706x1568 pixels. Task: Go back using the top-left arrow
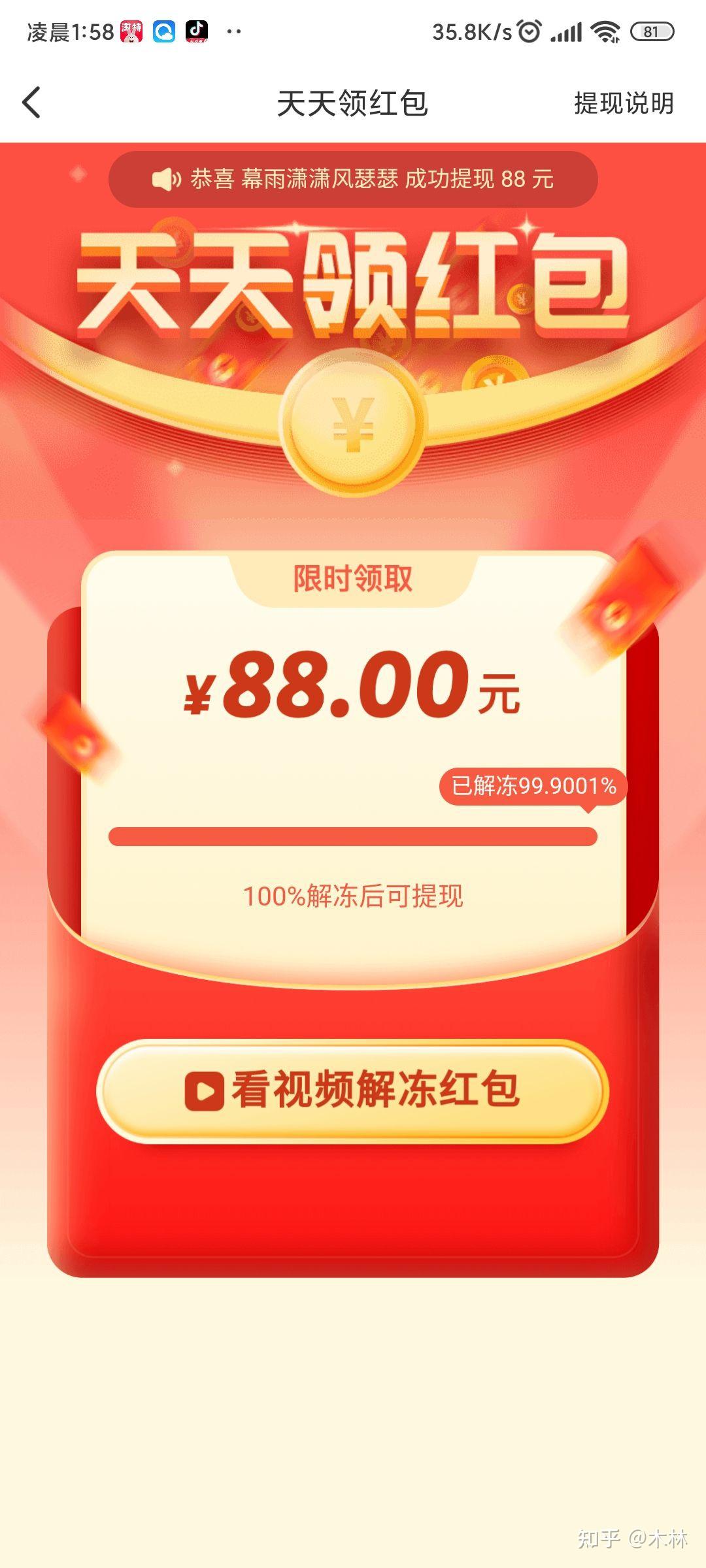pyautogui.click(x=31, y=103)
